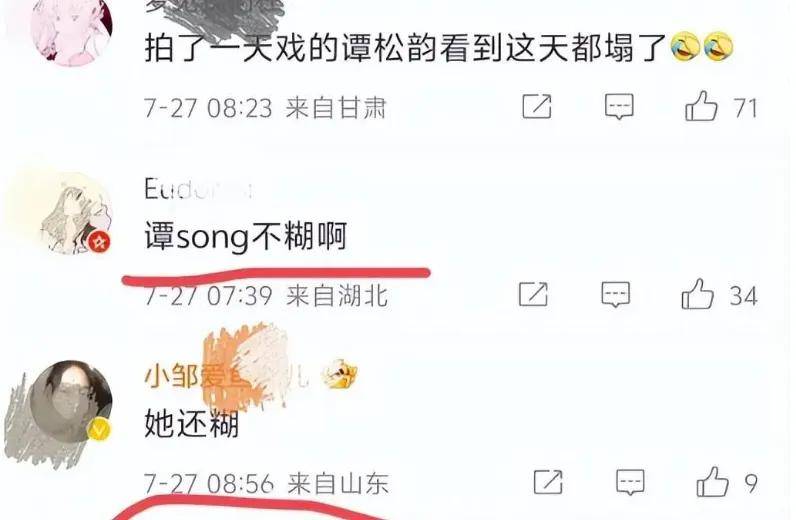Reply to the comment from 甘肃
This screenshot has width=796, height=520.
click(620, 105)
